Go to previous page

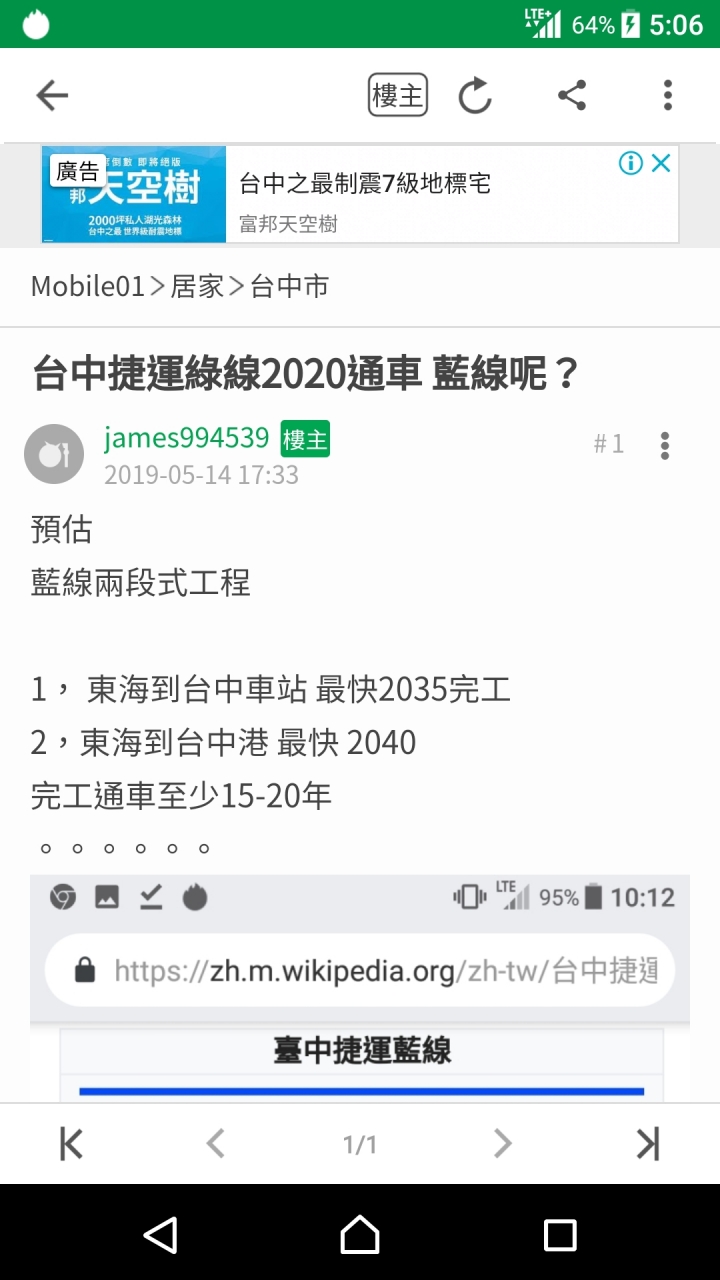pos(215,1144)
